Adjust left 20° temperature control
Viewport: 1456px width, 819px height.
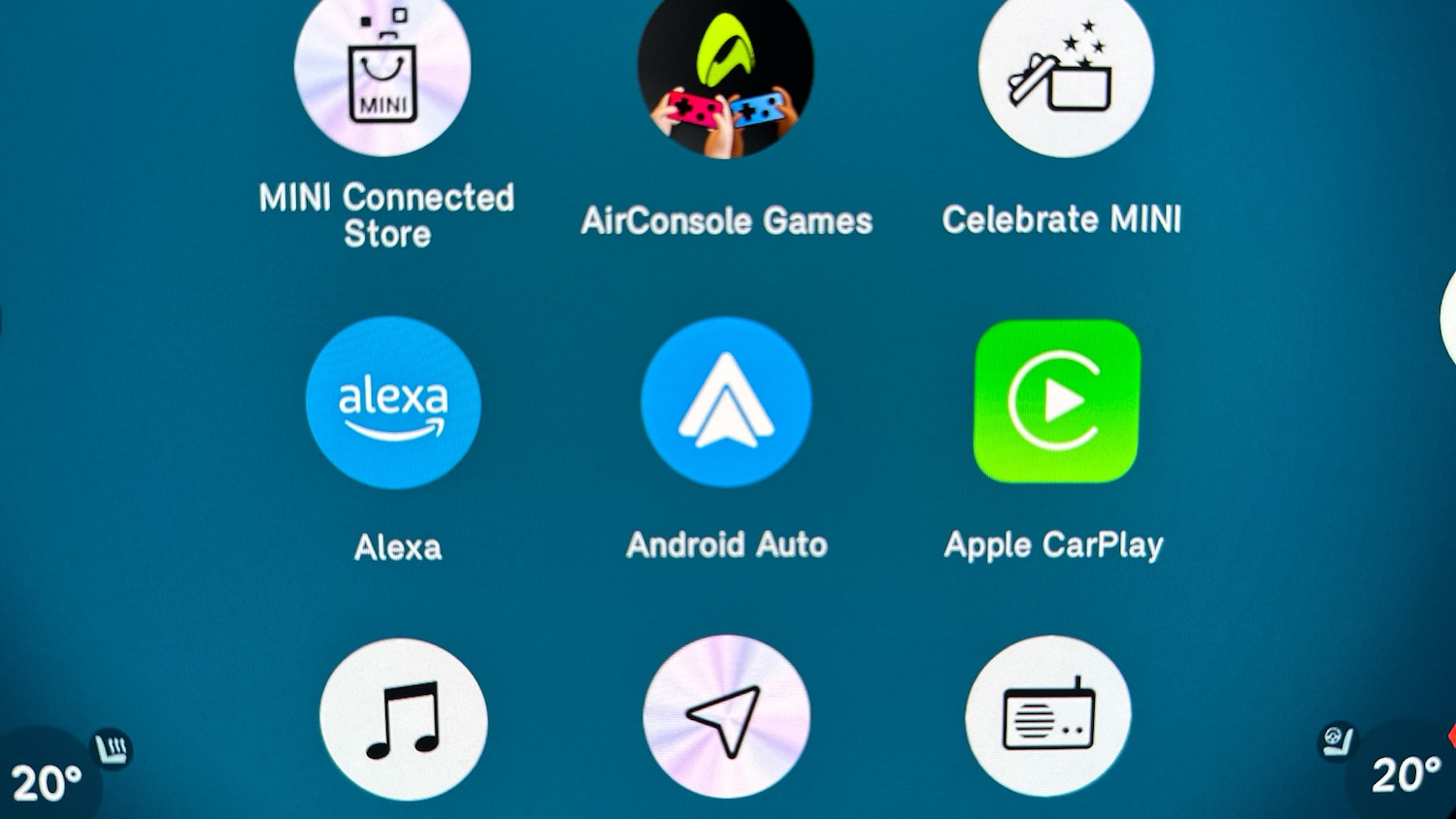coord(45,782)
